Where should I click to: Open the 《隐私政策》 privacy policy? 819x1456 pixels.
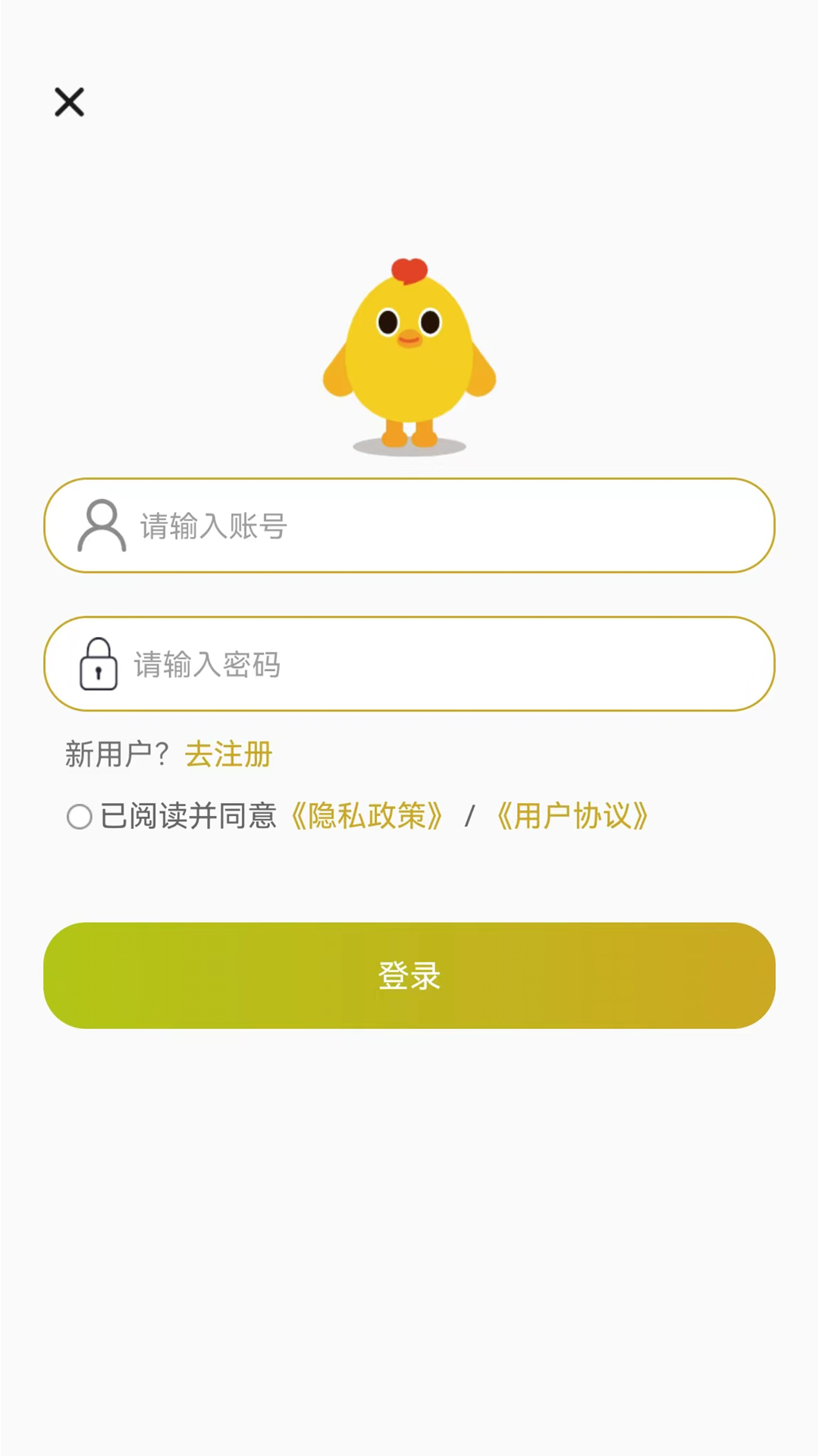pyautogui.click(x=367, y=817)
